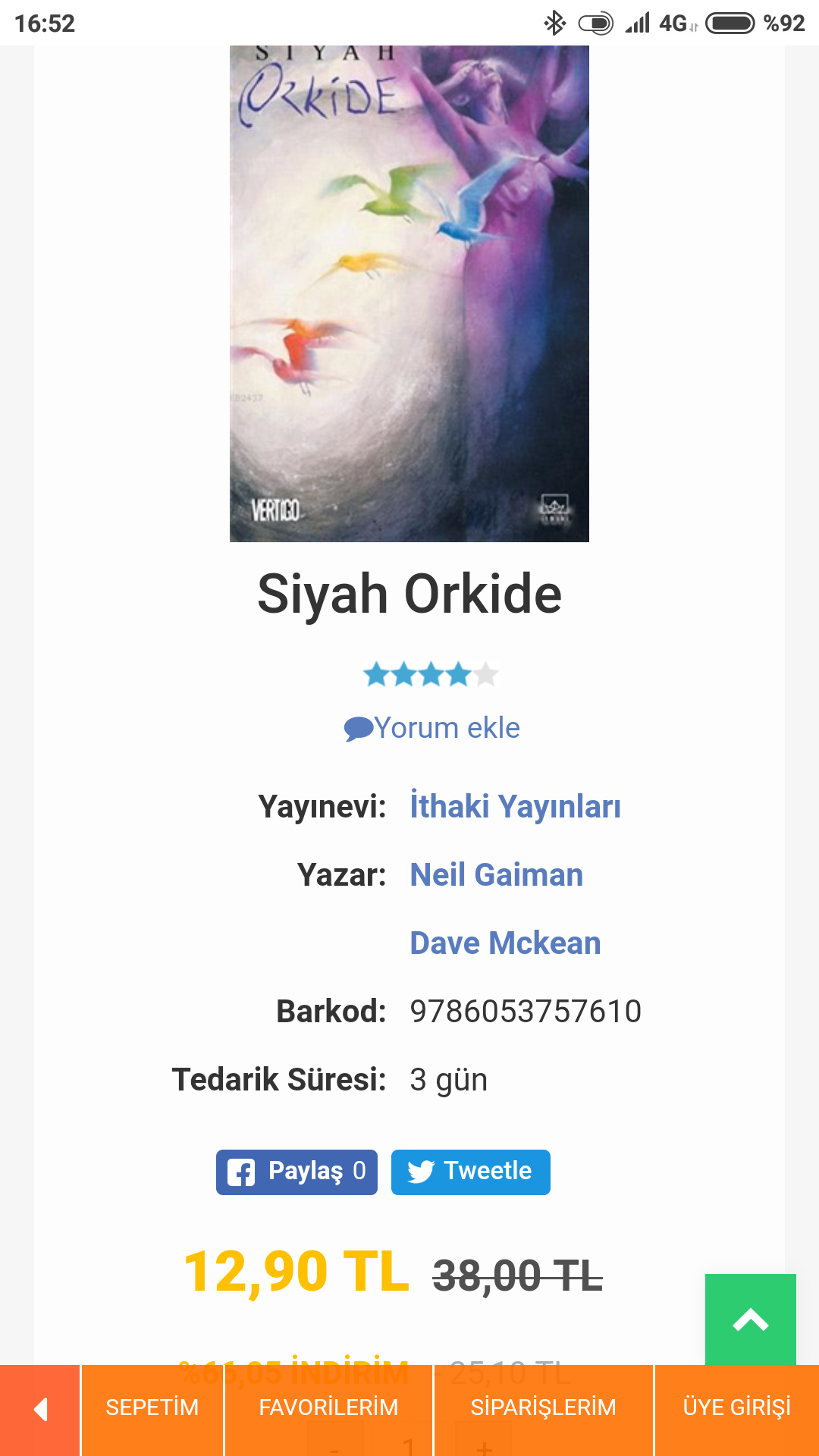819x1456 pixels.
Task: Go back using the bottom-bar arrow
Action: (39, 1409)
